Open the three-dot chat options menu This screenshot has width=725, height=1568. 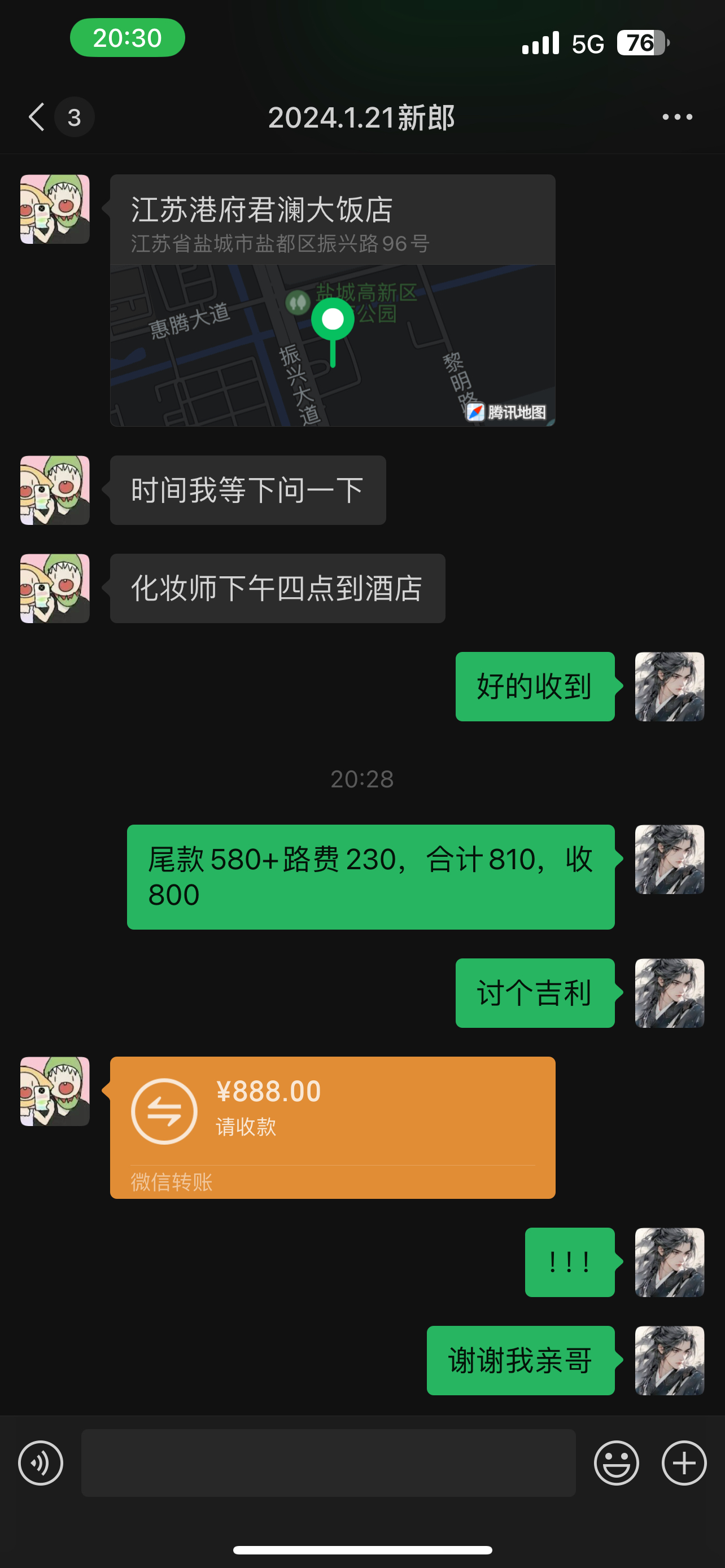[677, 117]
